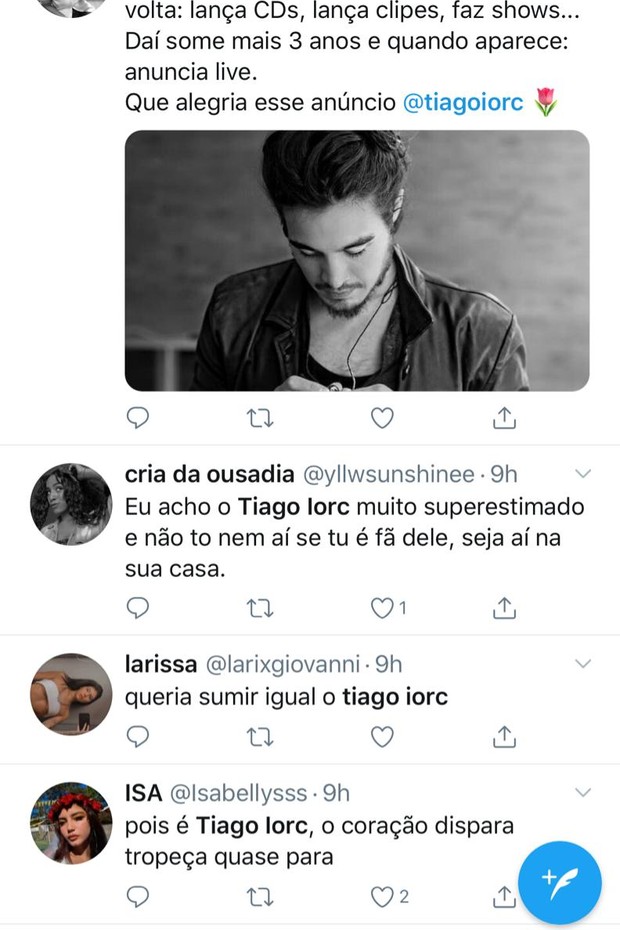The image size is (620, 930).
Task: Reply to the tweet with the photo
Action: point(138,418)
